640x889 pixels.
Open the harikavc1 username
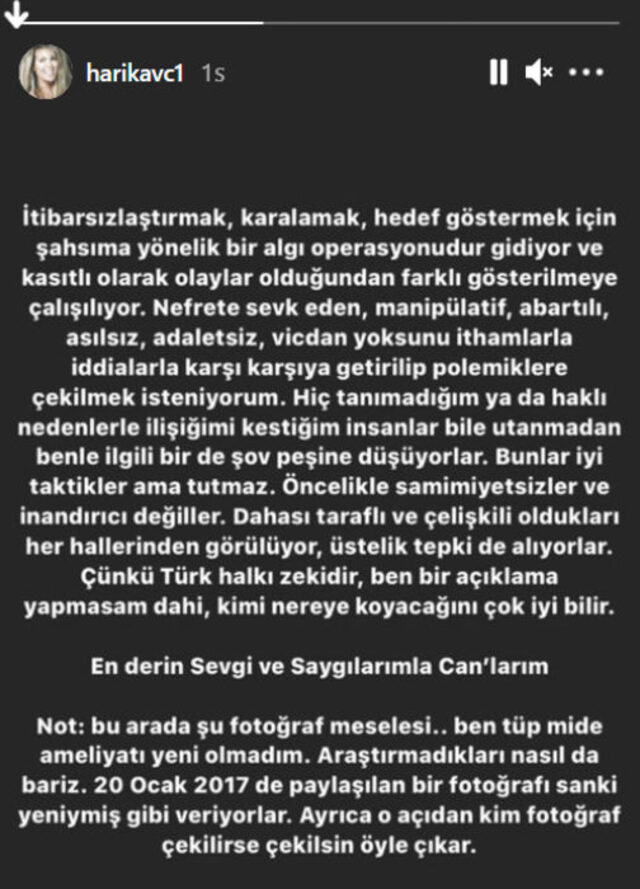point(135,73)
